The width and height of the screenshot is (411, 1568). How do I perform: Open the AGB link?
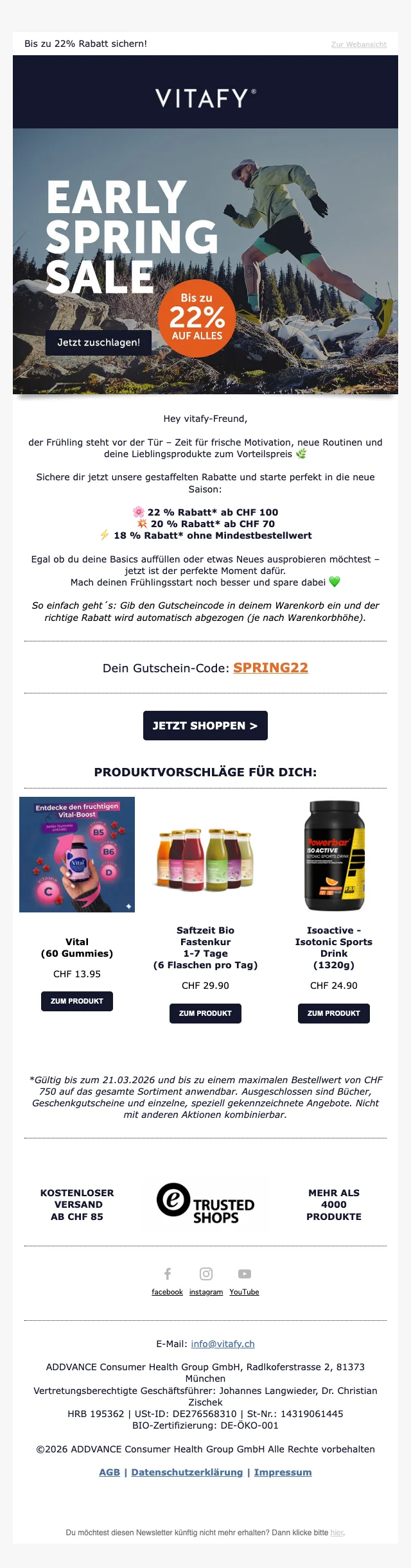(x=109, y=1472)
